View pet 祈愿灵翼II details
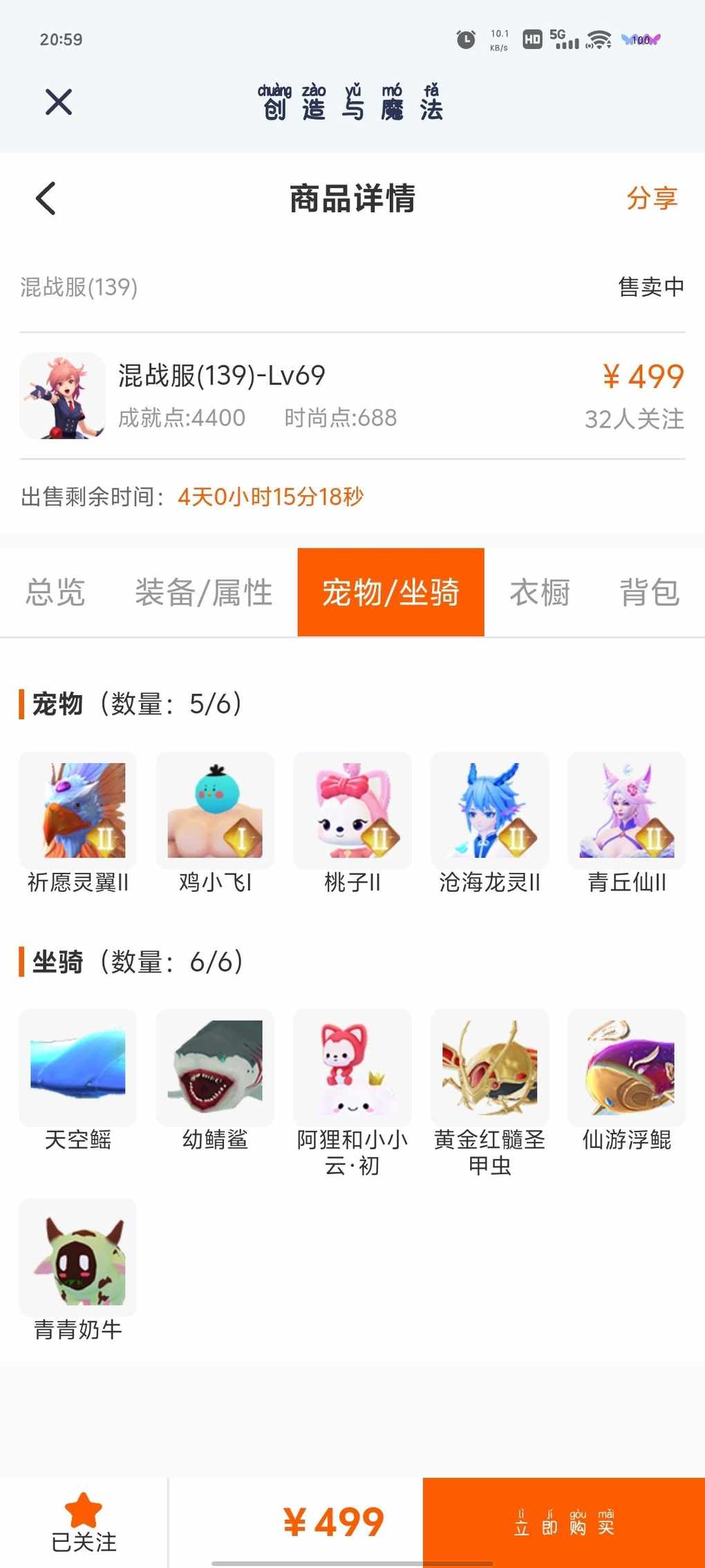 pos(78,824)
